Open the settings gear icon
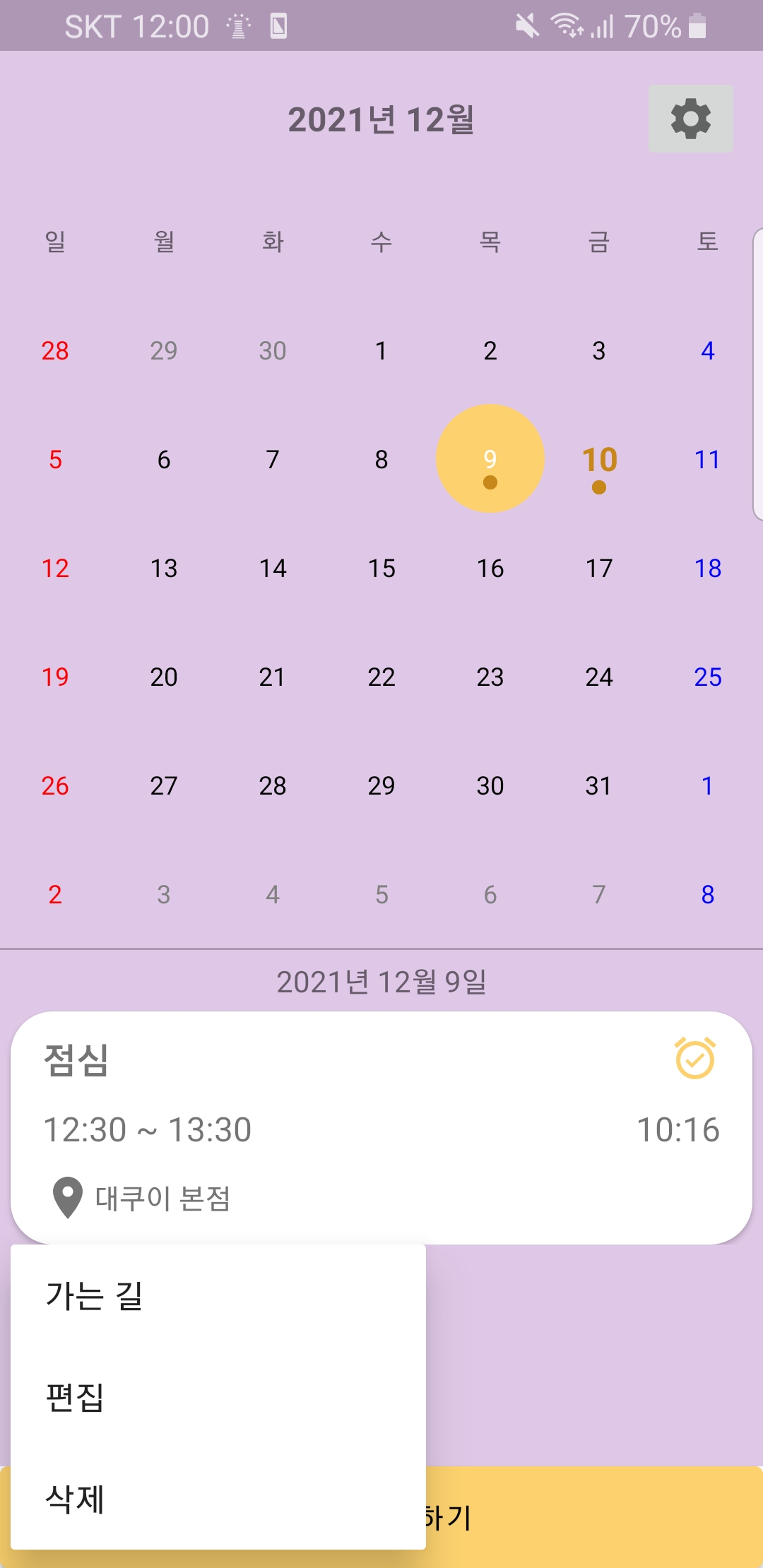 pos(690,119)
